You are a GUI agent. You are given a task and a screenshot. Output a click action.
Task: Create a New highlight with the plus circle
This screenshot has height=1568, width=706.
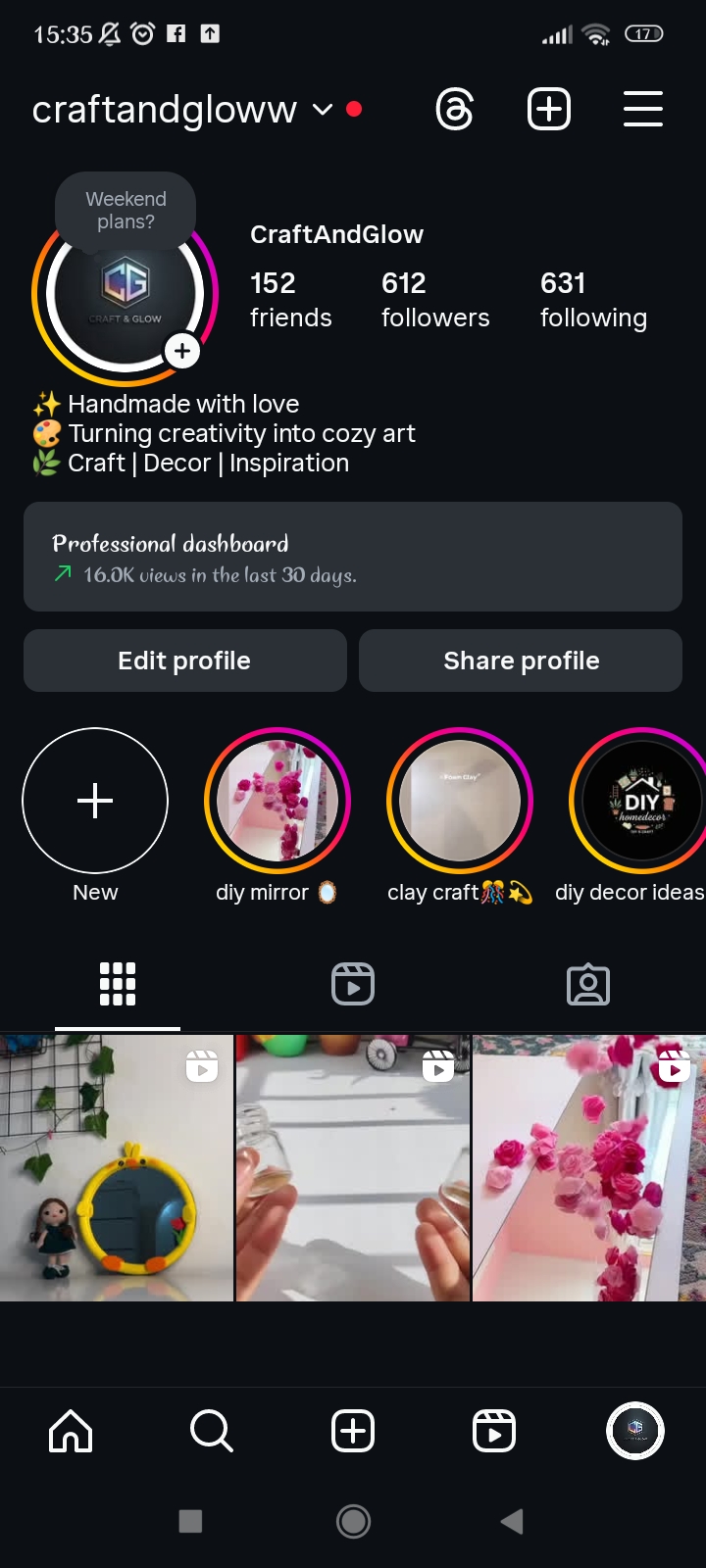click(95, 801)
